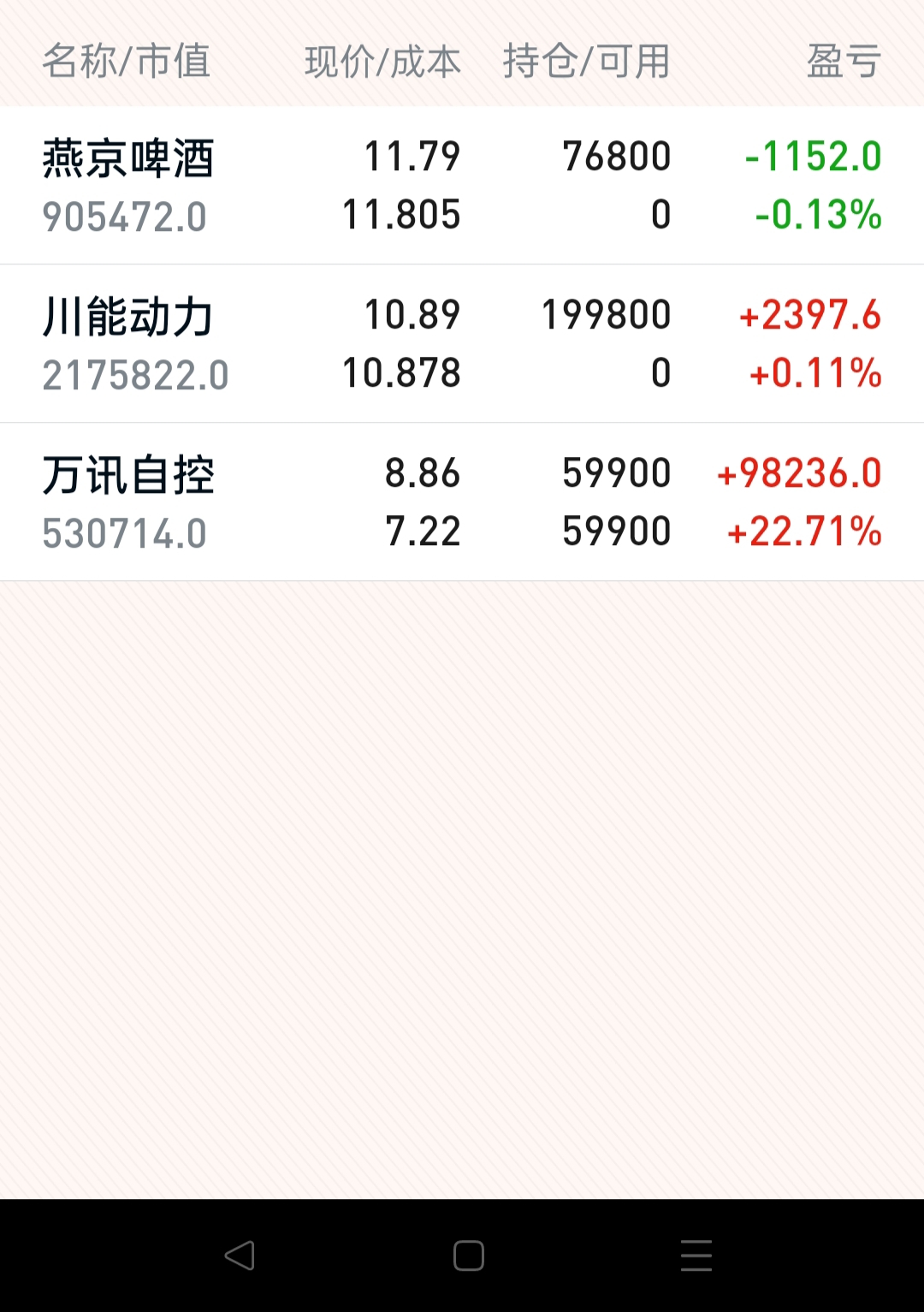924x1312 pixels.
Task: Go back using the system back button
Action: tap(240, 1256)
